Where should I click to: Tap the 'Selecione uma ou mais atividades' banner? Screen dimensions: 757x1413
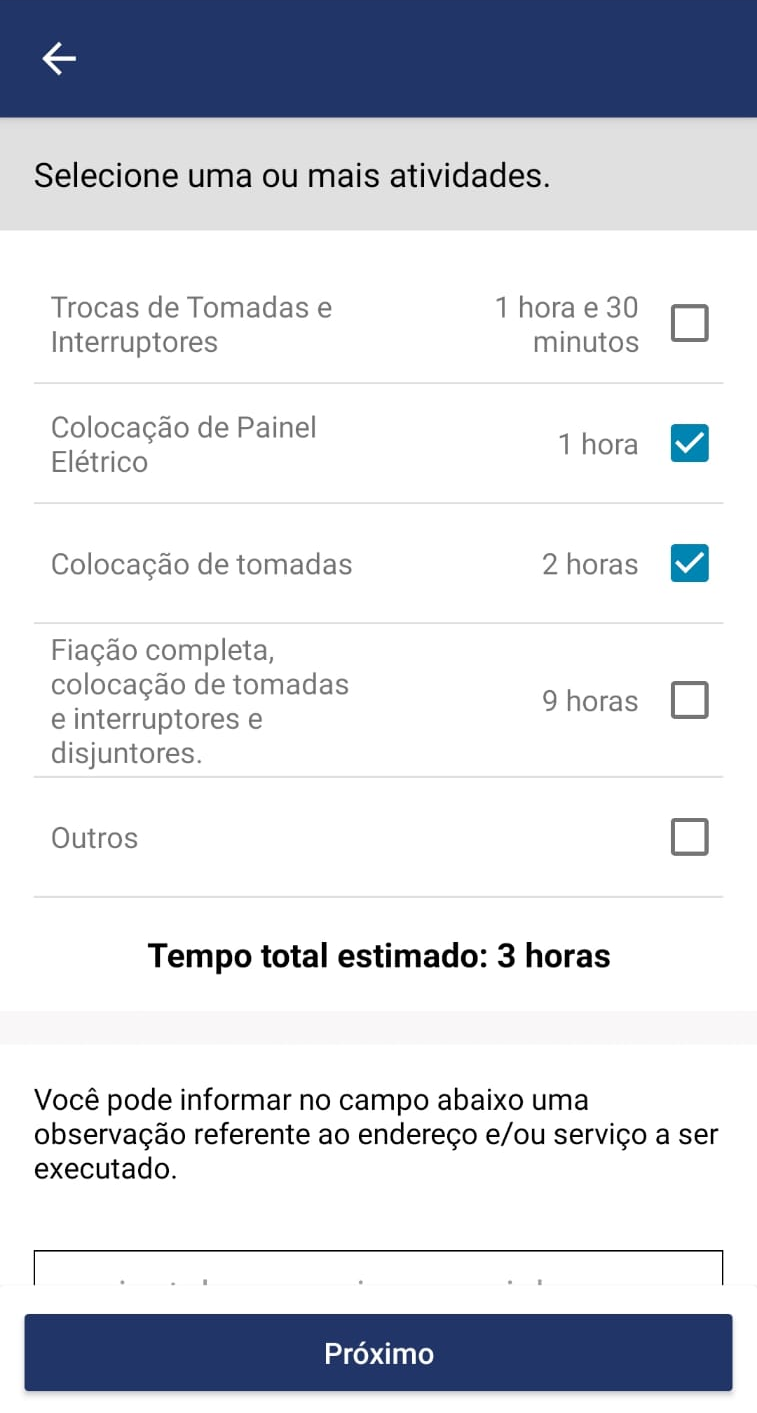[x=378, y=175]
